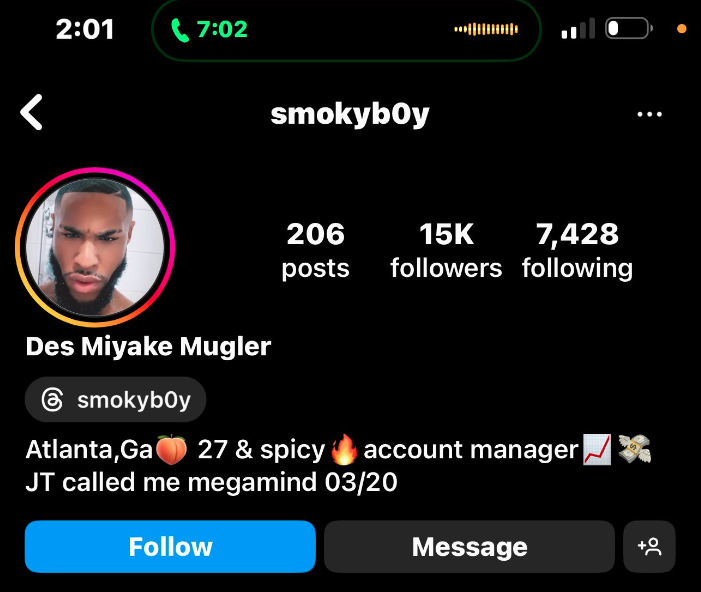701x592 pixels.
Task: Message this user
Action: [469, 546]
